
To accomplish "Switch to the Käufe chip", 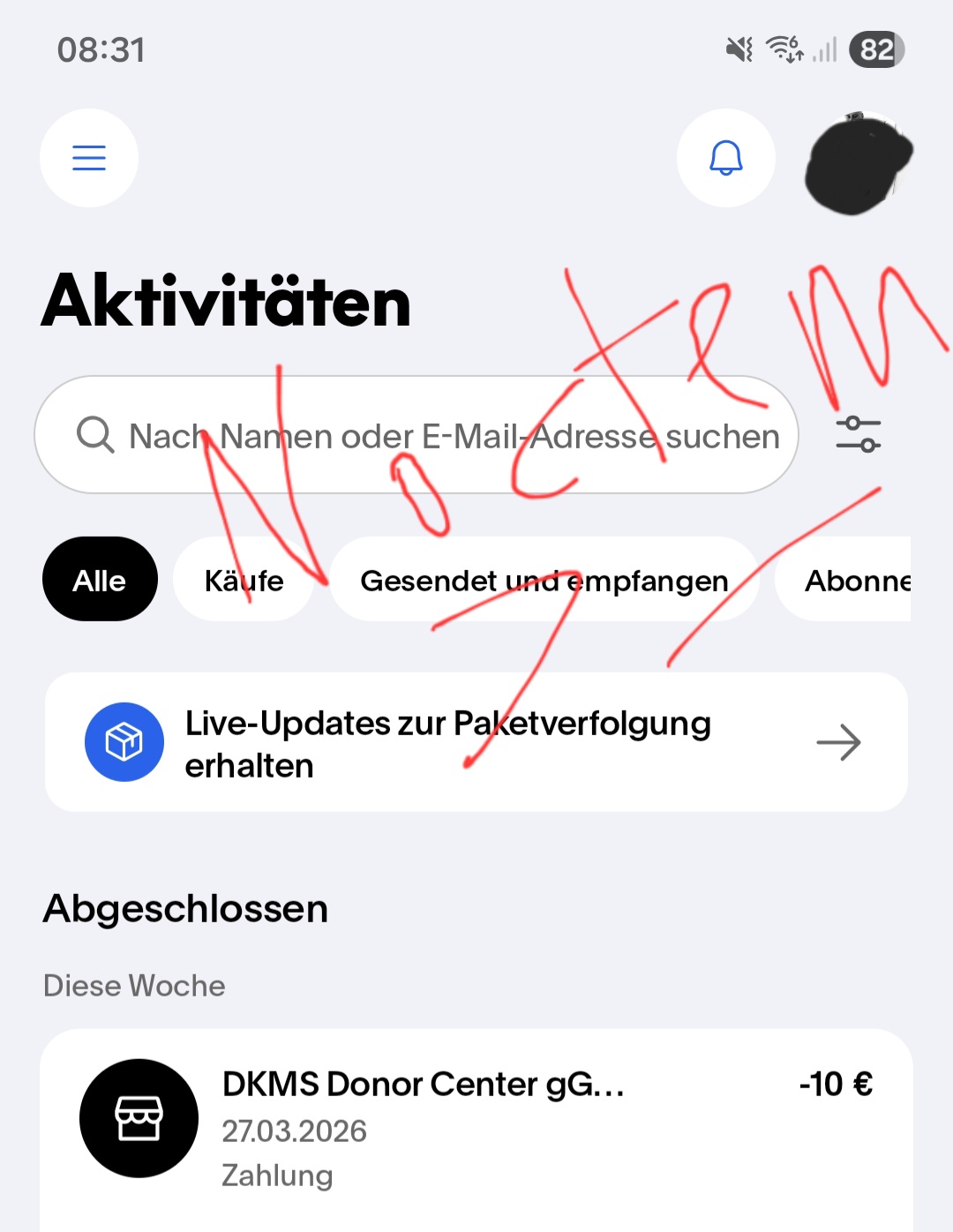I will [244, 579].
